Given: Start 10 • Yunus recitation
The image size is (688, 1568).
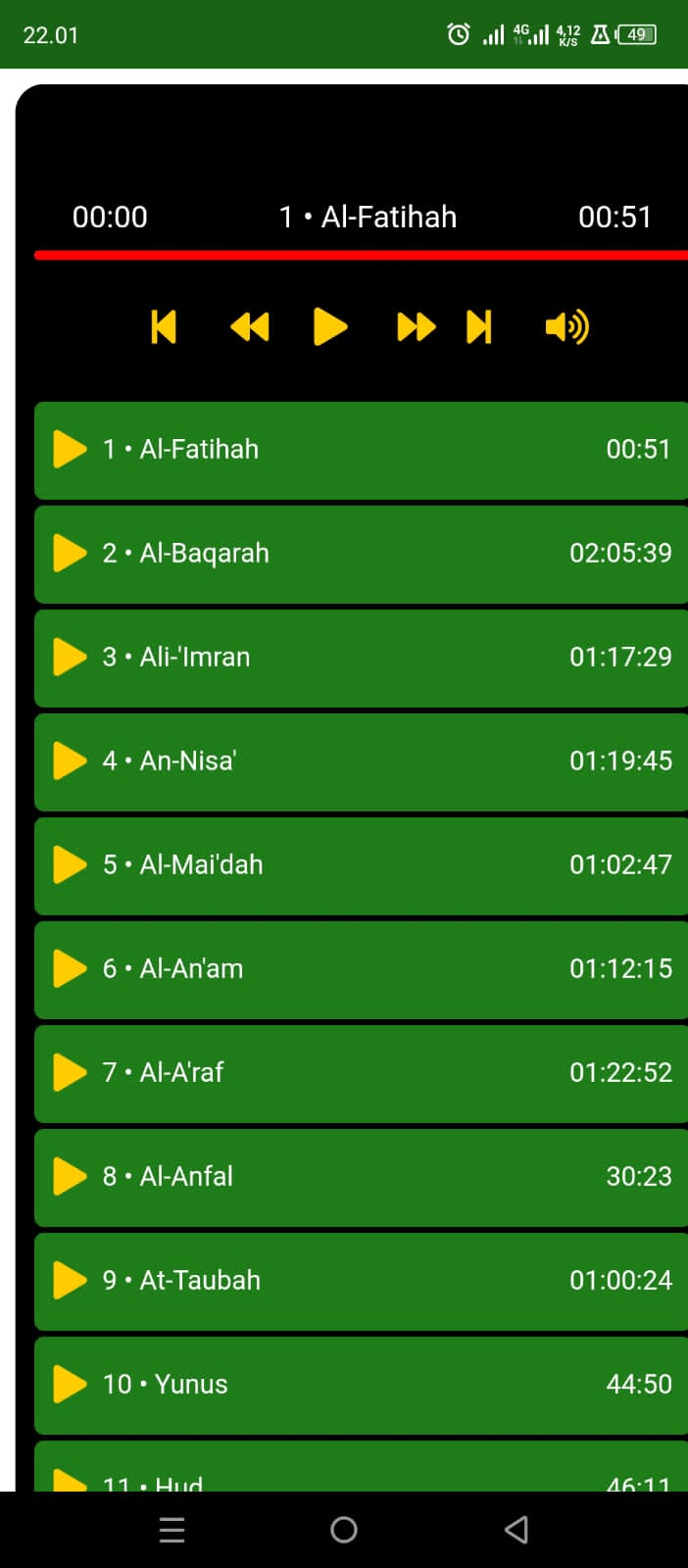Looking at the screenshot, I should [x=361, y=1385].
